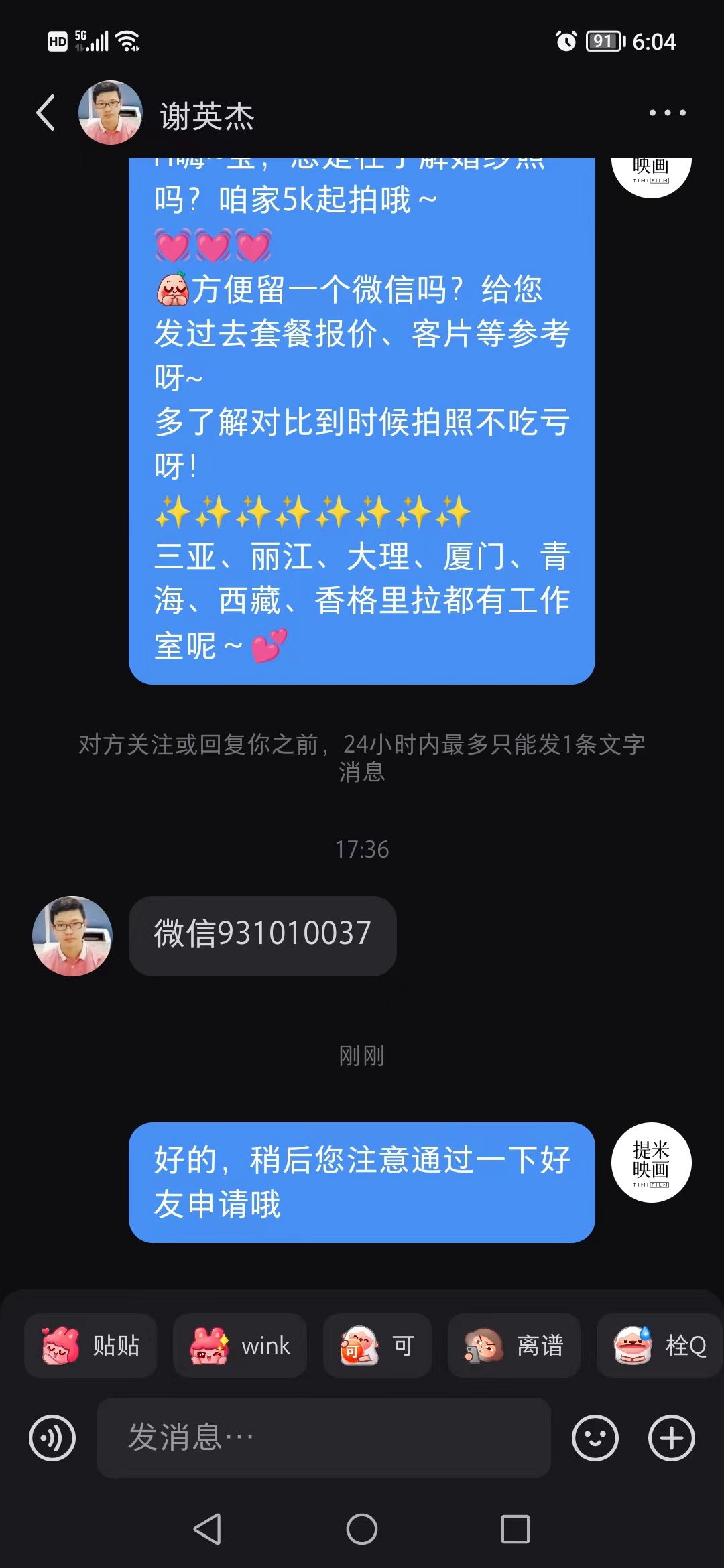The width and height of the screenshot is (724, 1568).
Task: Open the three-dot overflow menu
Action: point(668,113)
